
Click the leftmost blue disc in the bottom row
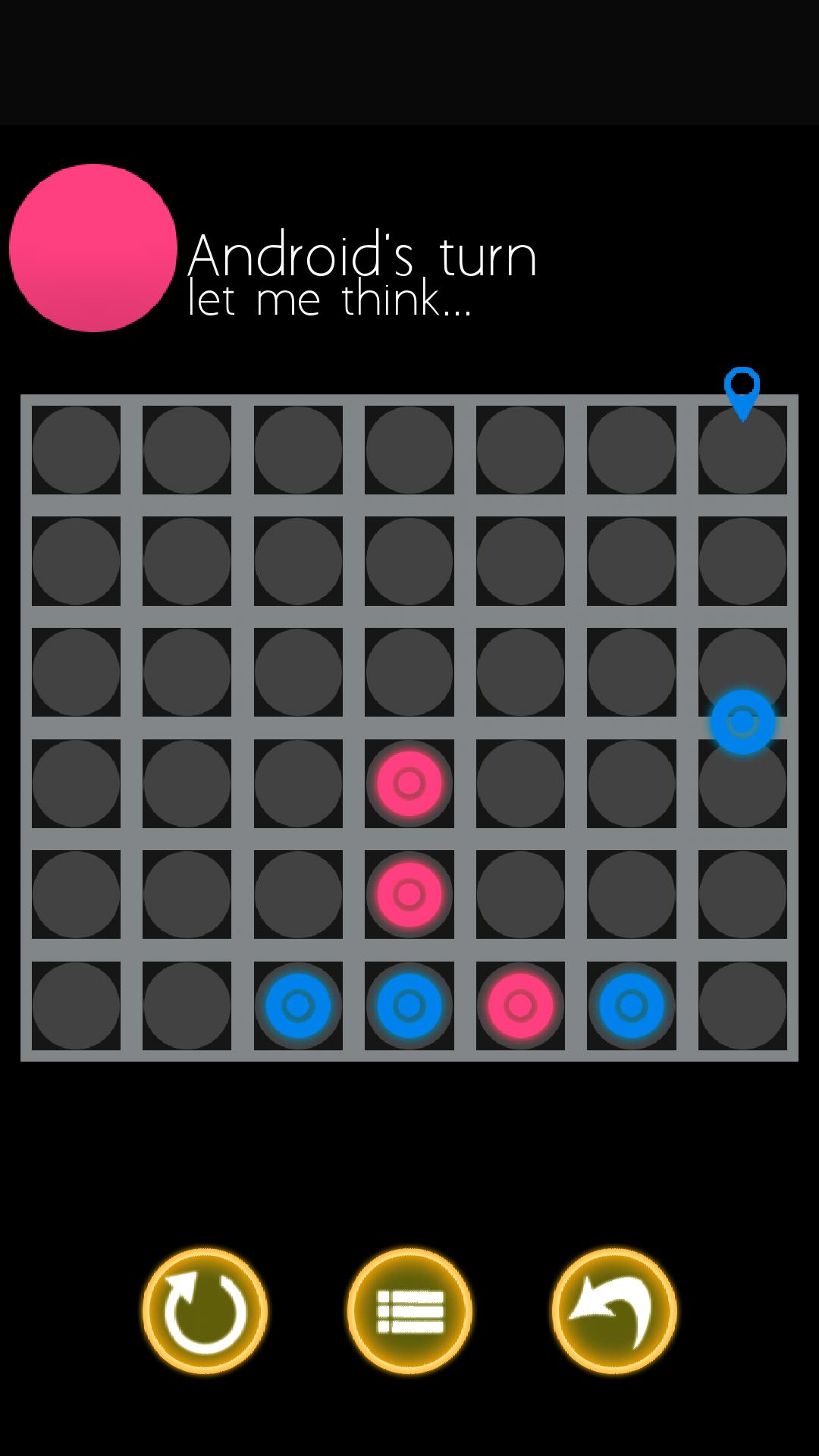[x=298, y=1005]
